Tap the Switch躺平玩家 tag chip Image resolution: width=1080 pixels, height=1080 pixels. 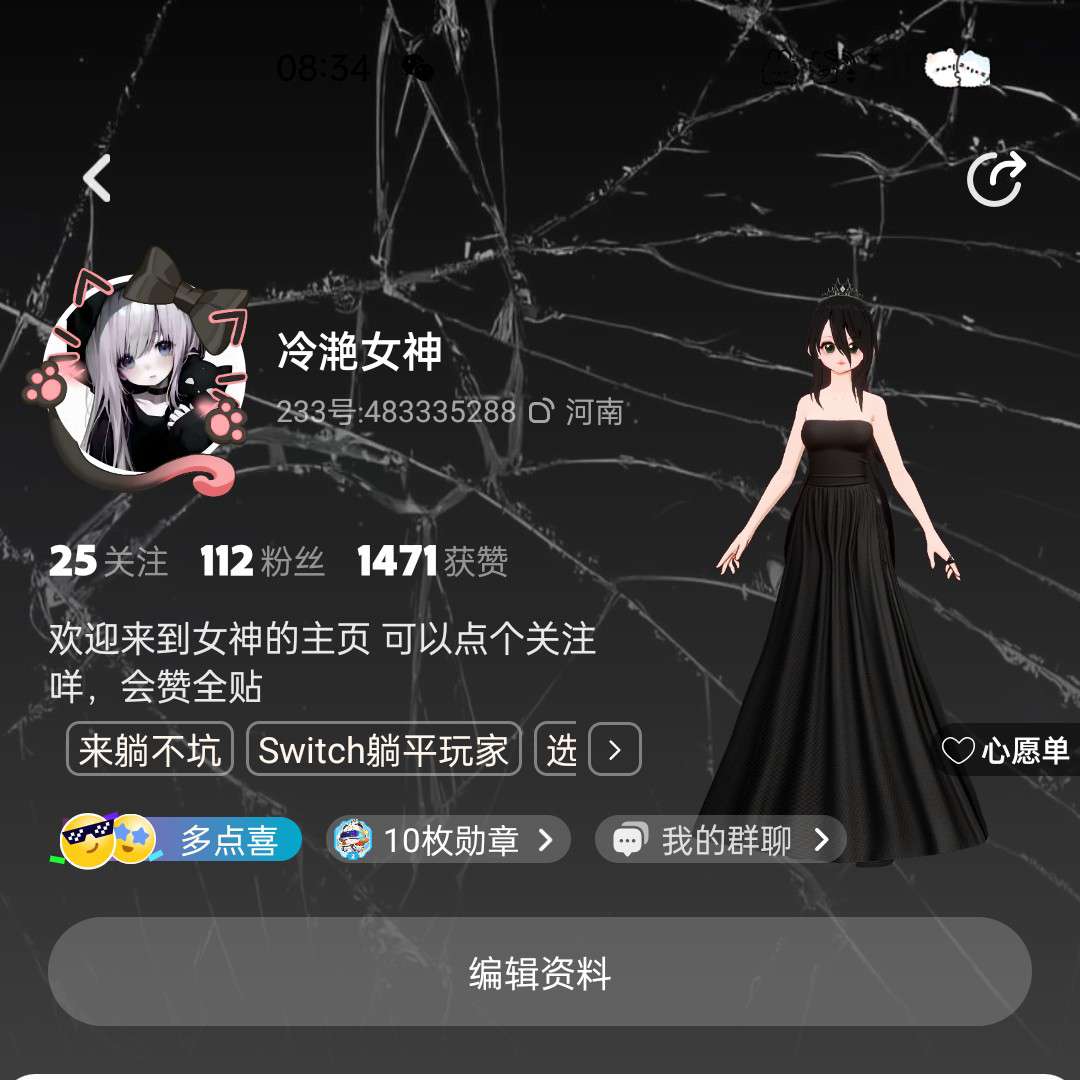click(x=383, y=750)
